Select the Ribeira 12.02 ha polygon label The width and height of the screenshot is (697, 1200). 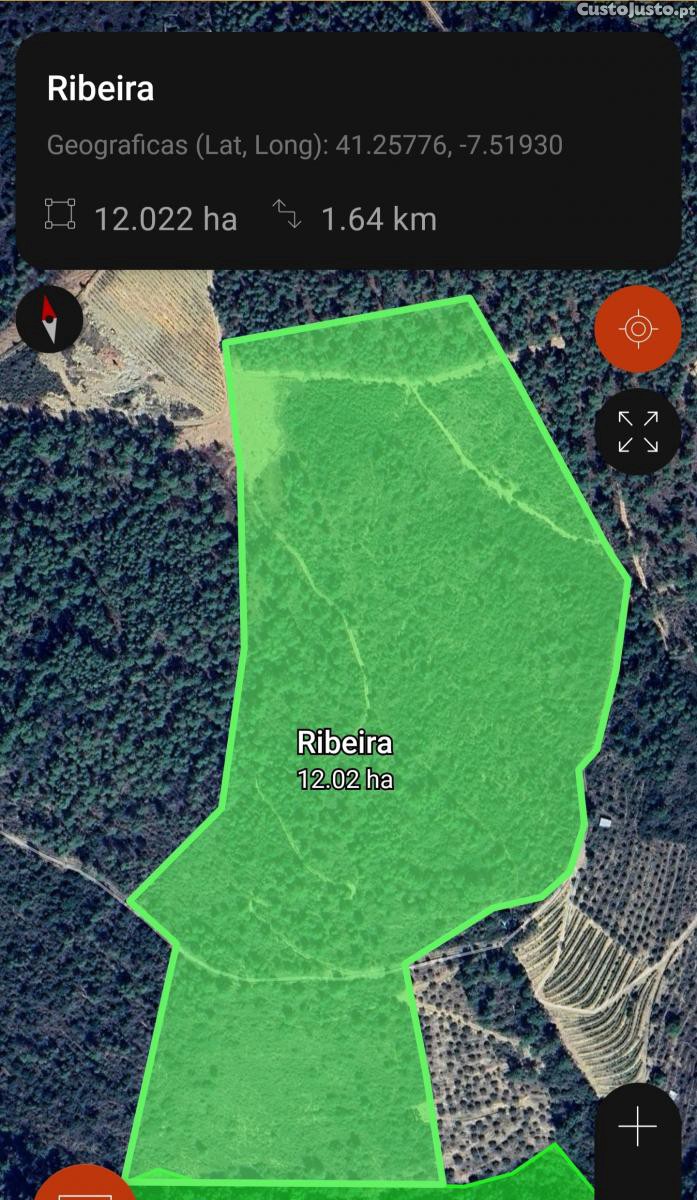pos(345,759)
